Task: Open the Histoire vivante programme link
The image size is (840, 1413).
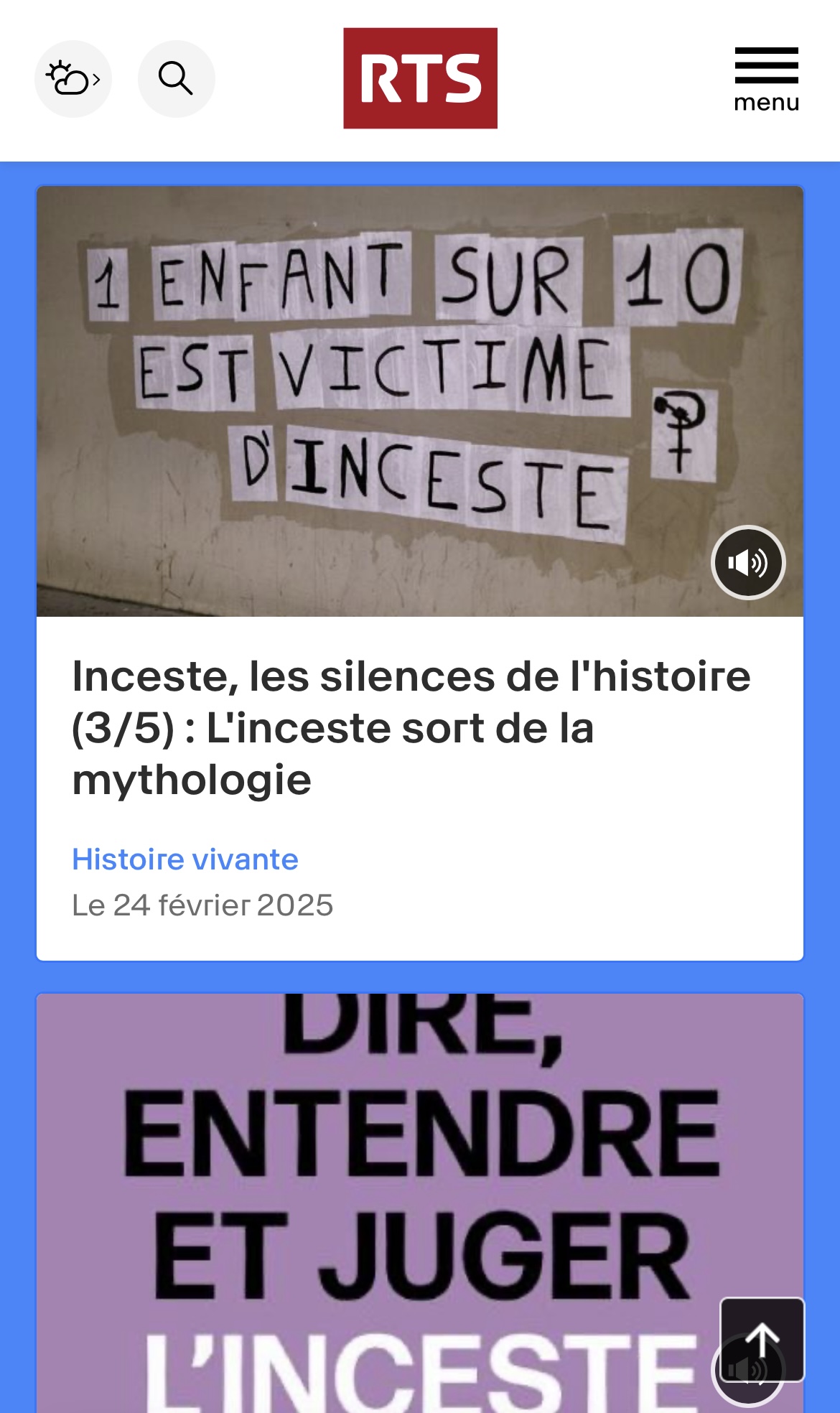Action: click(x=185, y=859)
